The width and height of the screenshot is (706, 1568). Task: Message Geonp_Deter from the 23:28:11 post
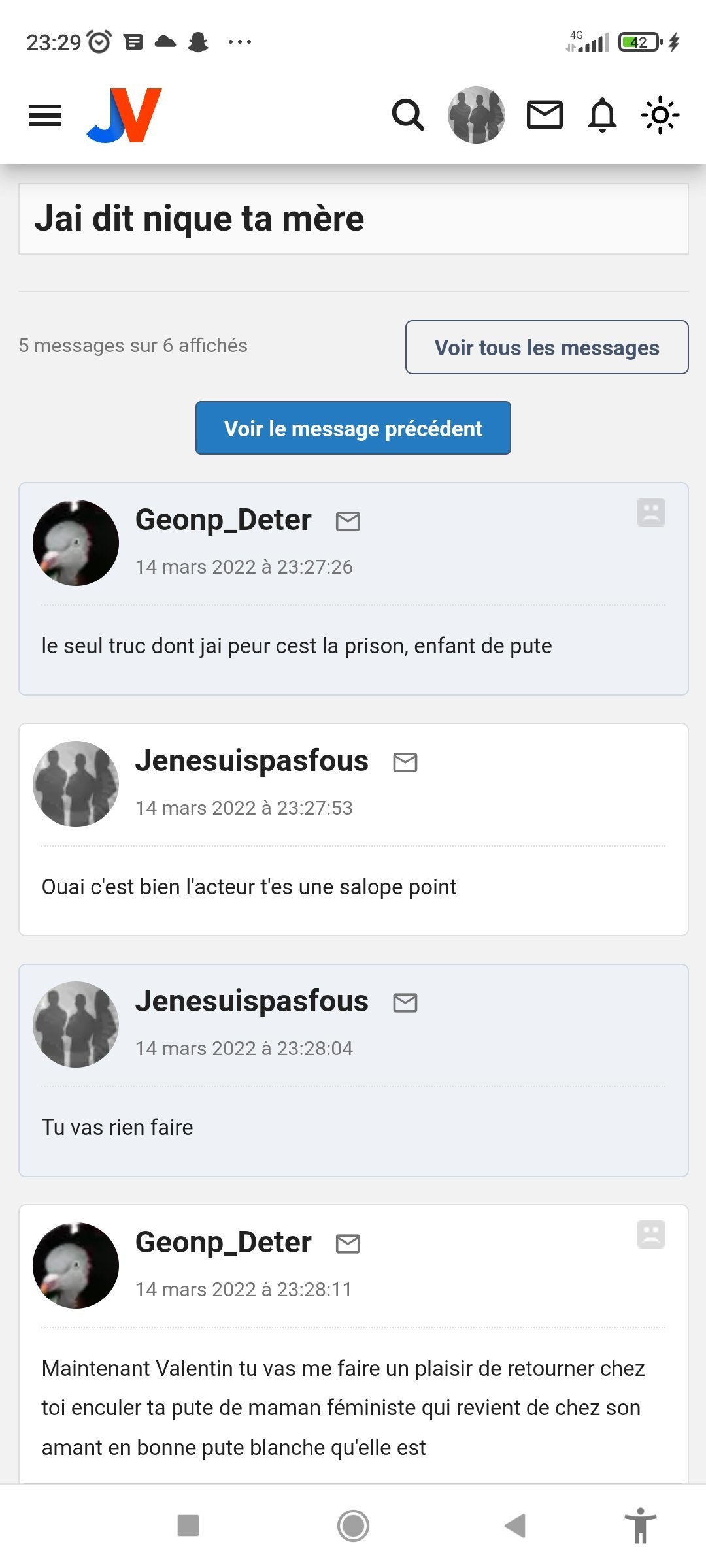(348, 1243)
